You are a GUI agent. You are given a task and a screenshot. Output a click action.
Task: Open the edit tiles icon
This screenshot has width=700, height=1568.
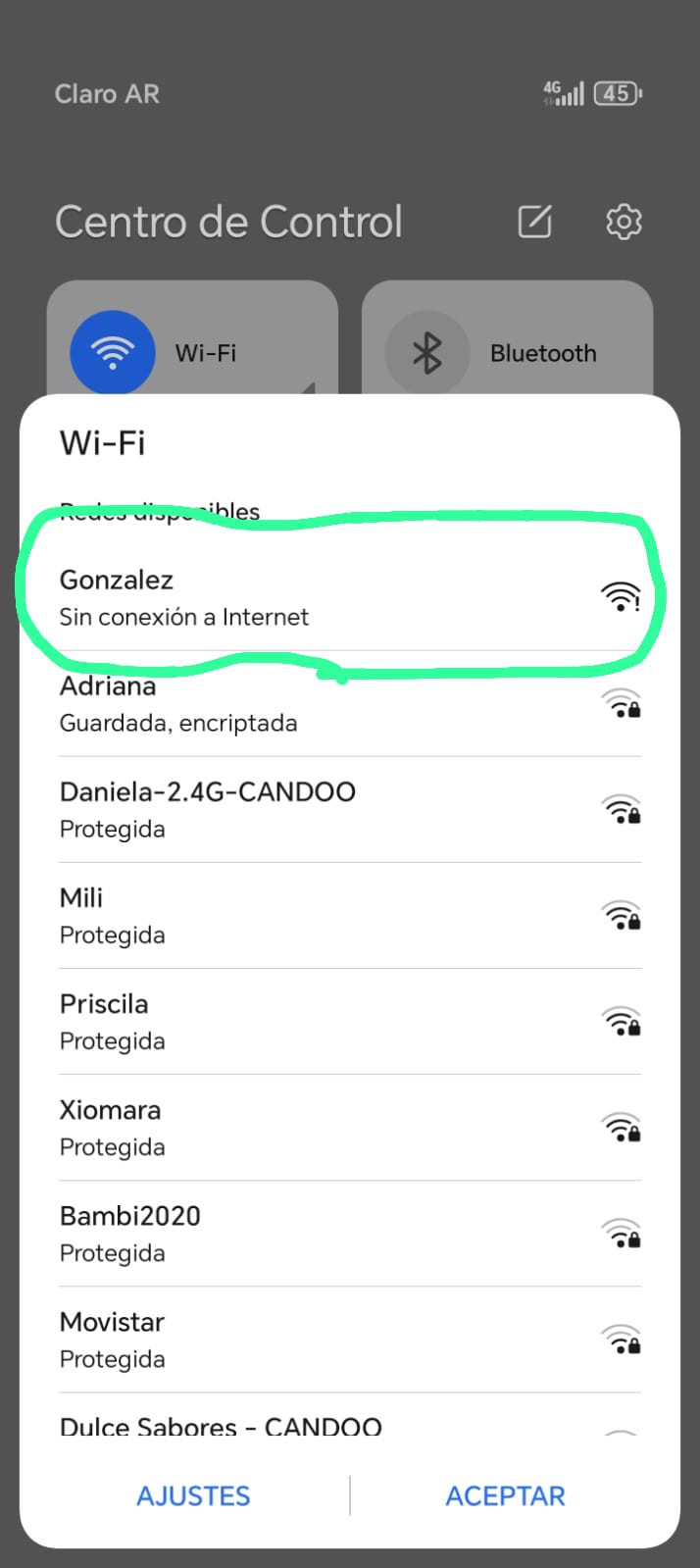534,223
